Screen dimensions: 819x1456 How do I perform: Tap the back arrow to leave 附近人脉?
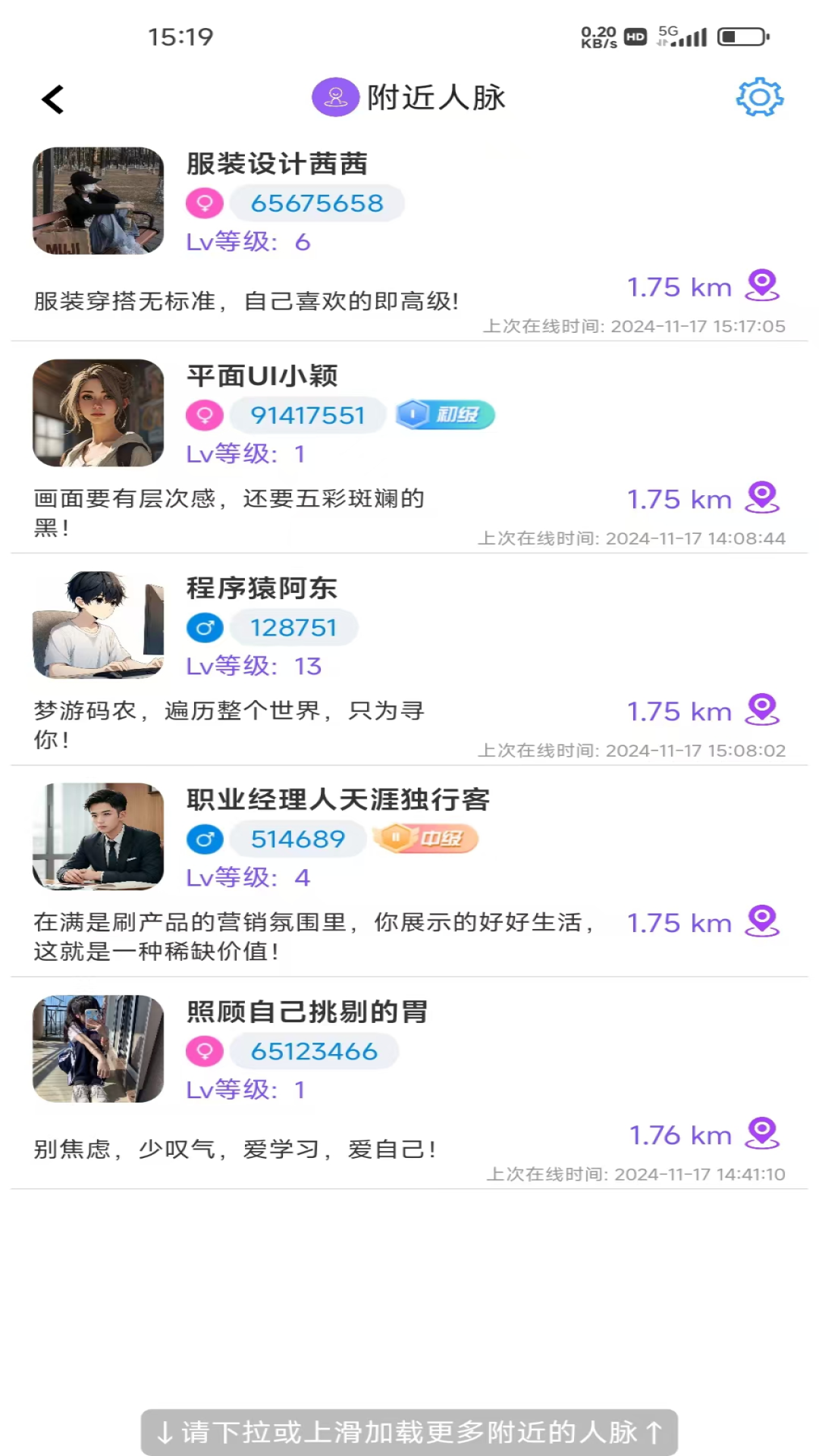(52, 99)
